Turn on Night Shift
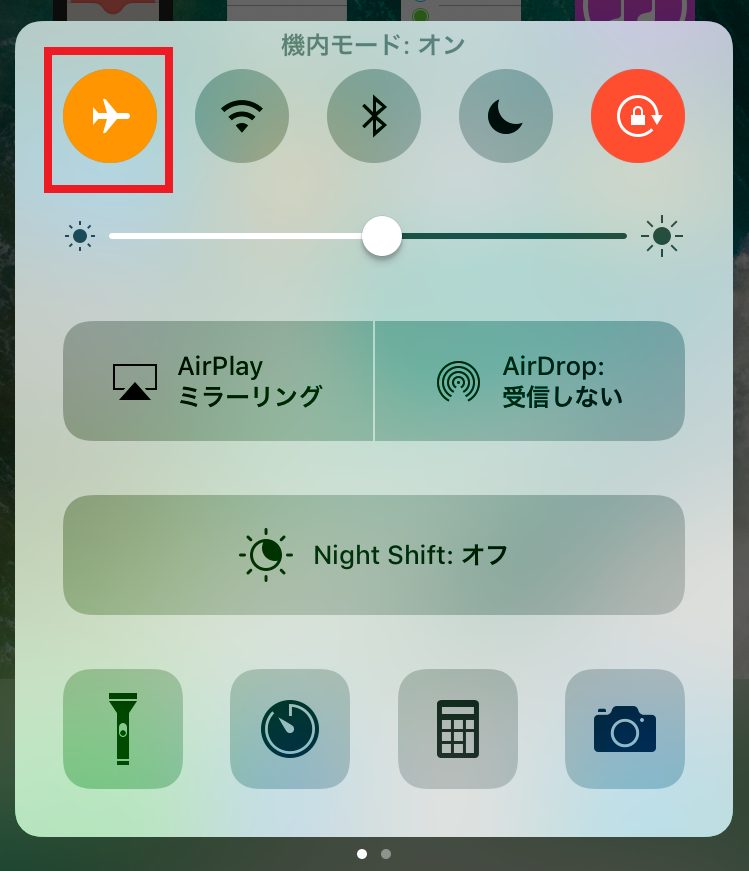The width and height of the screenshot is (749, 871). coord(374,555)
